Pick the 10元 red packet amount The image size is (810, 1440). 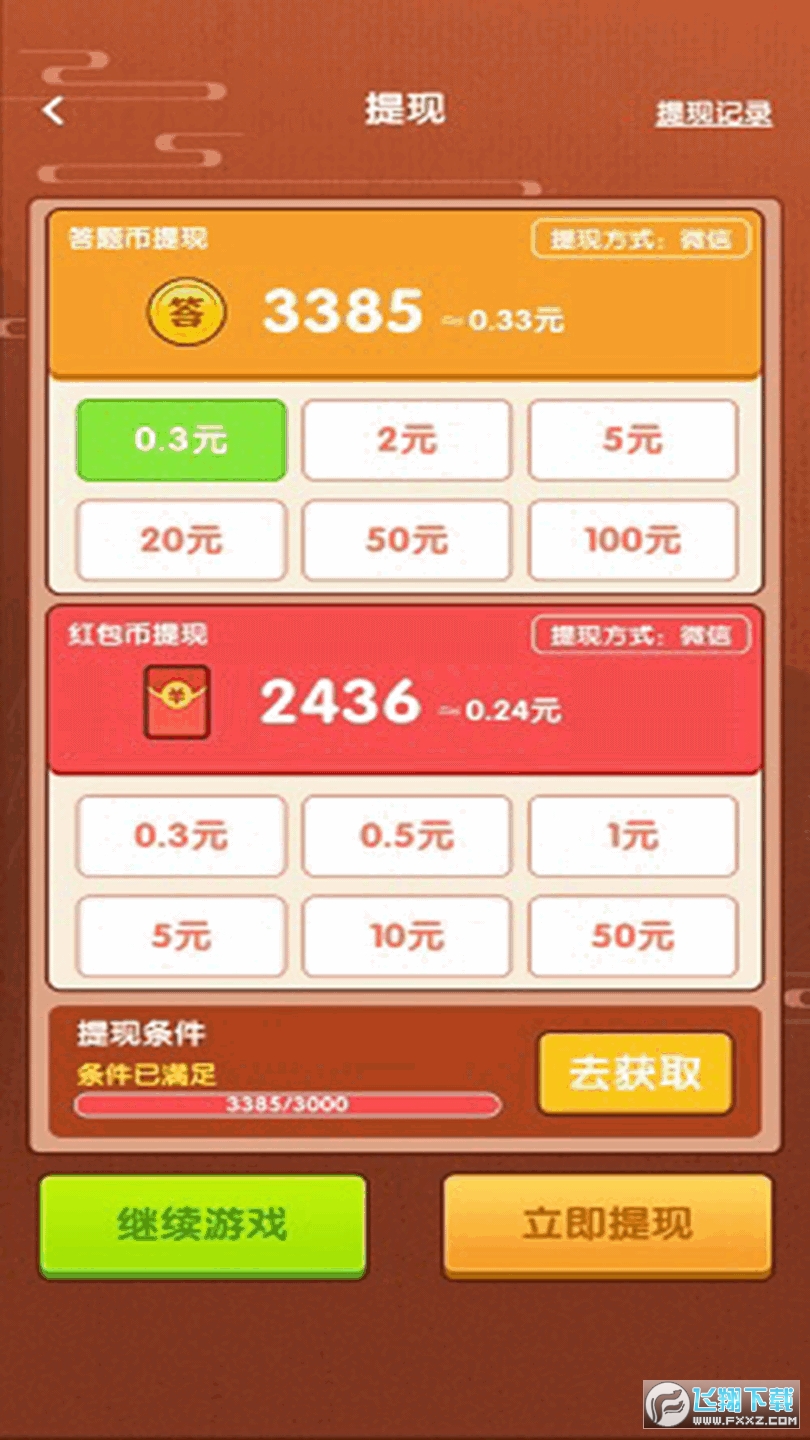point(407,937)
